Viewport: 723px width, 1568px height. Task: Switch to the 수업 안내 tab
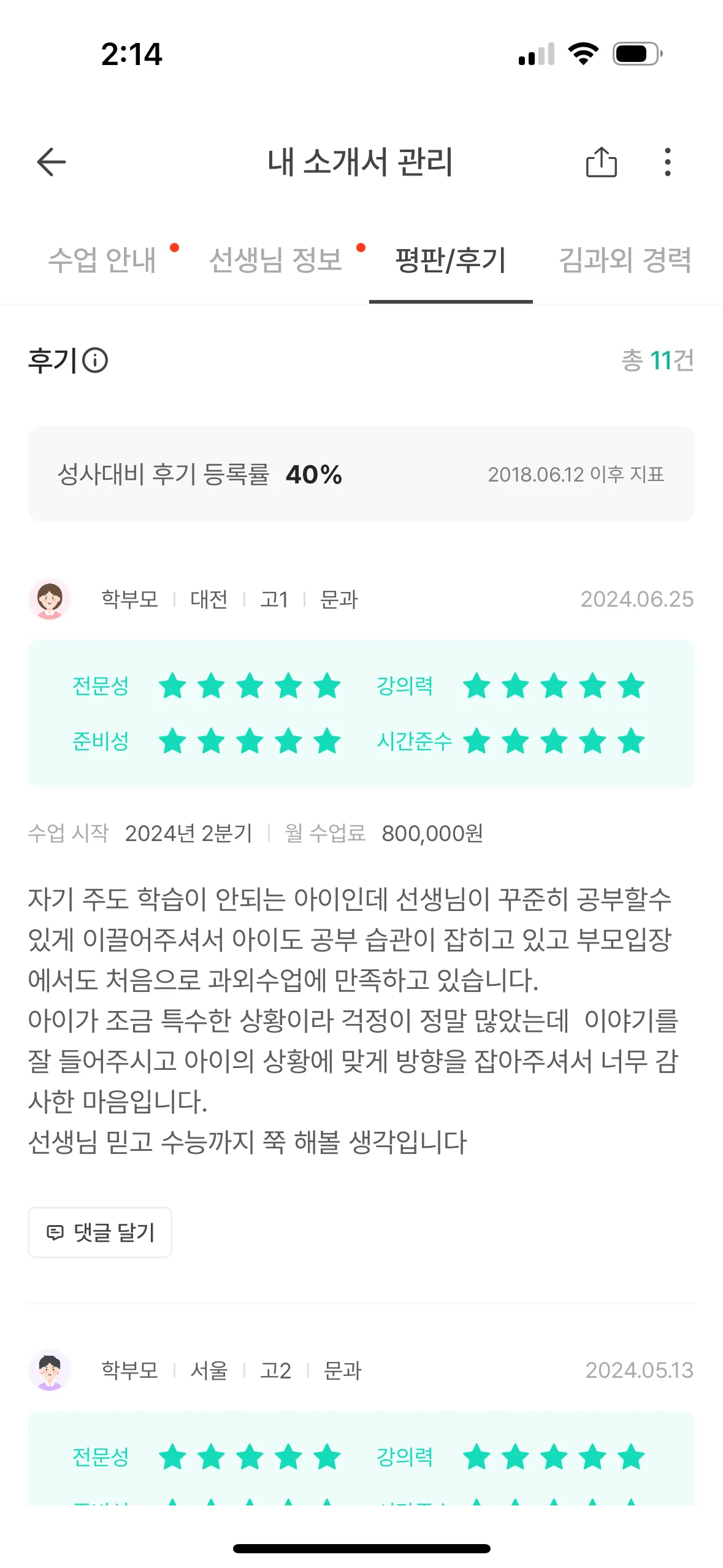[102, 260]
